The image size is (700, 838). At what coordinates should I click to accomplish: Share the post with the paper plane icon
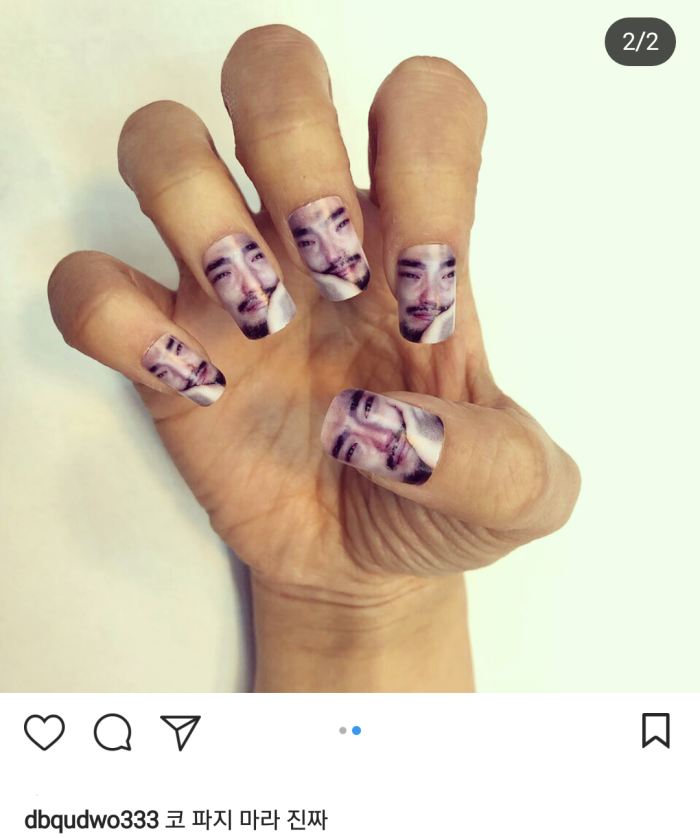181,732
